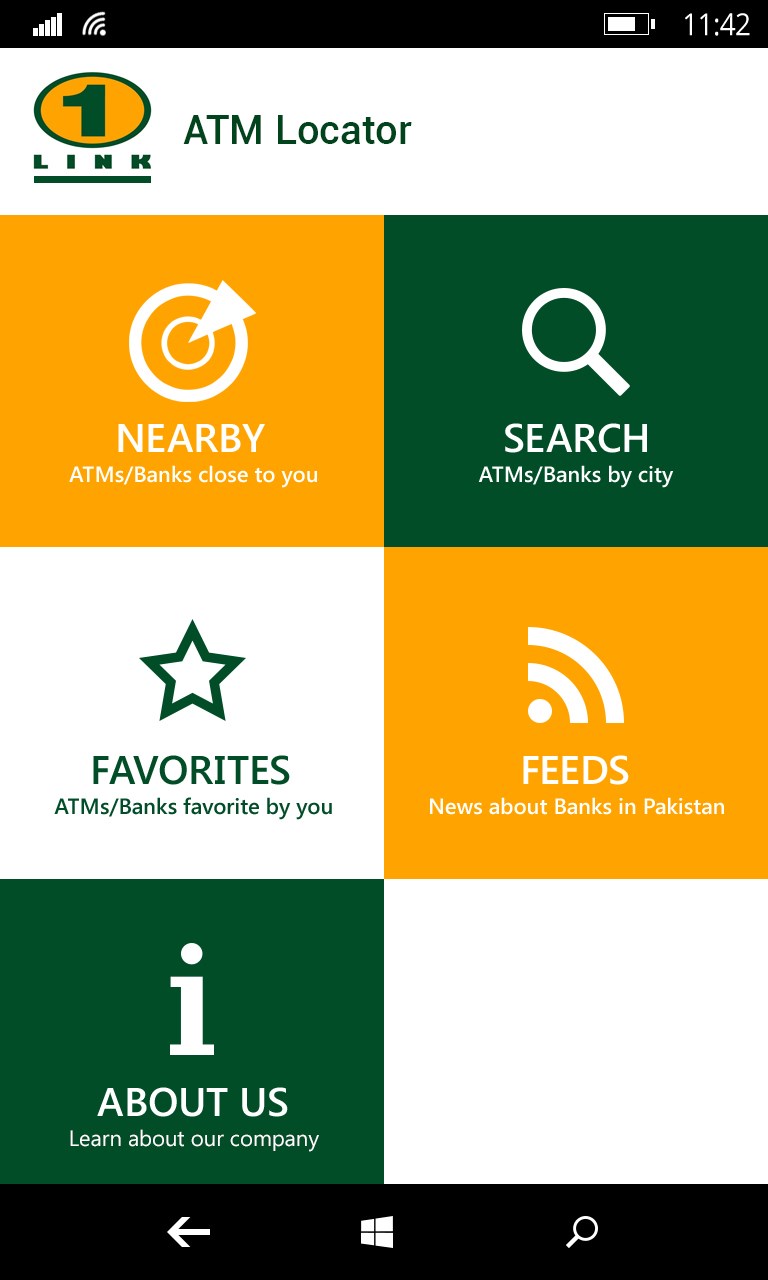Select the About Us tile

[192, 1031]
